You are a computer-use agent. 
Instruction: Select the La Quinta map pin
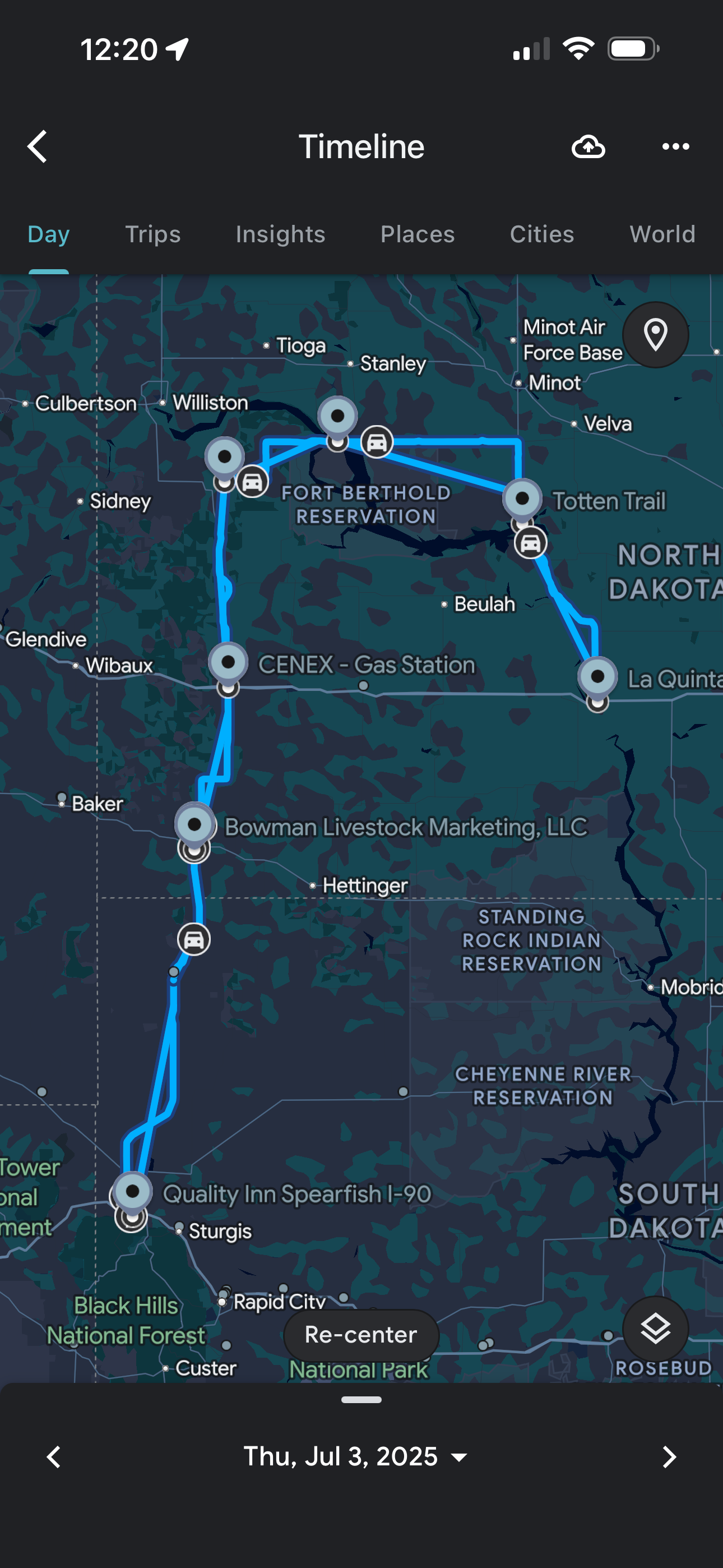[597, 677]
